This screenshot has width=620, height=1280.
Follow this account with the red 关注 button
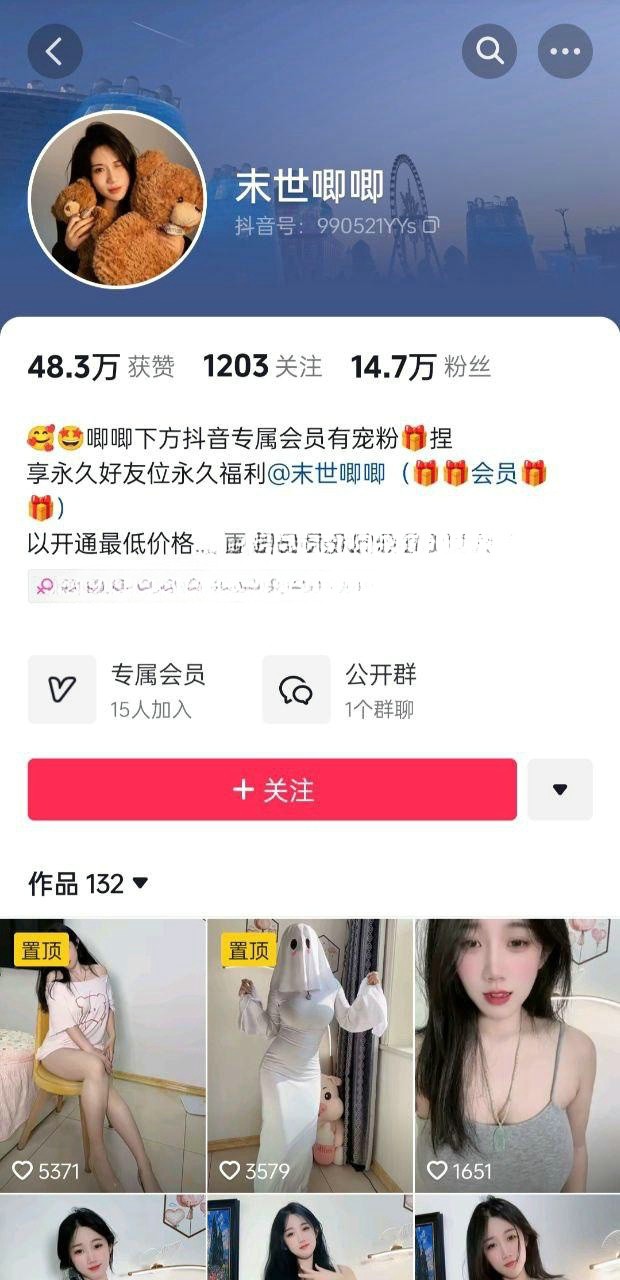click(272, 790)
